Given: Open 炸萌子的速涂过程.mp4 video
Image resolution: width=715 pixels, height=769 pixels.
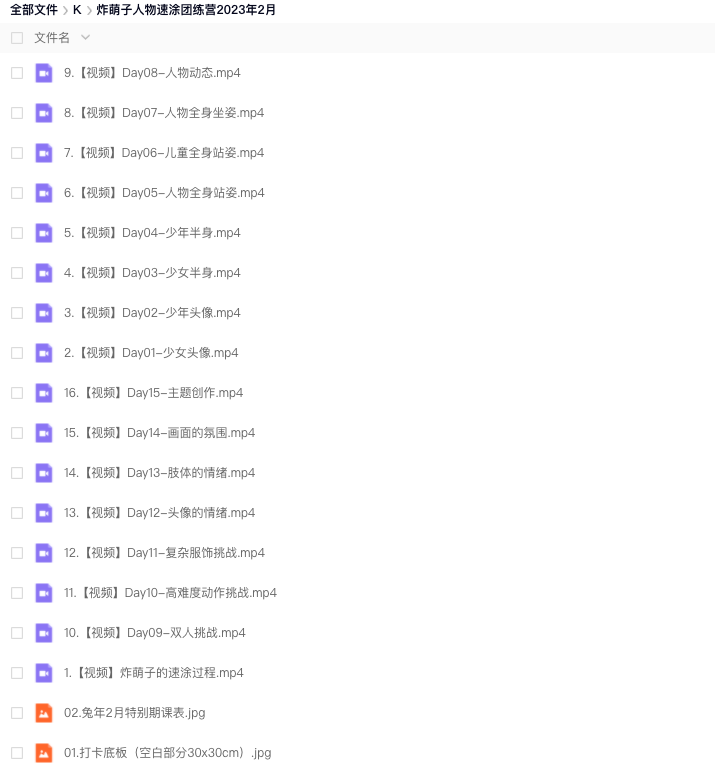Looking at the screenshot, I should point(153,673).
